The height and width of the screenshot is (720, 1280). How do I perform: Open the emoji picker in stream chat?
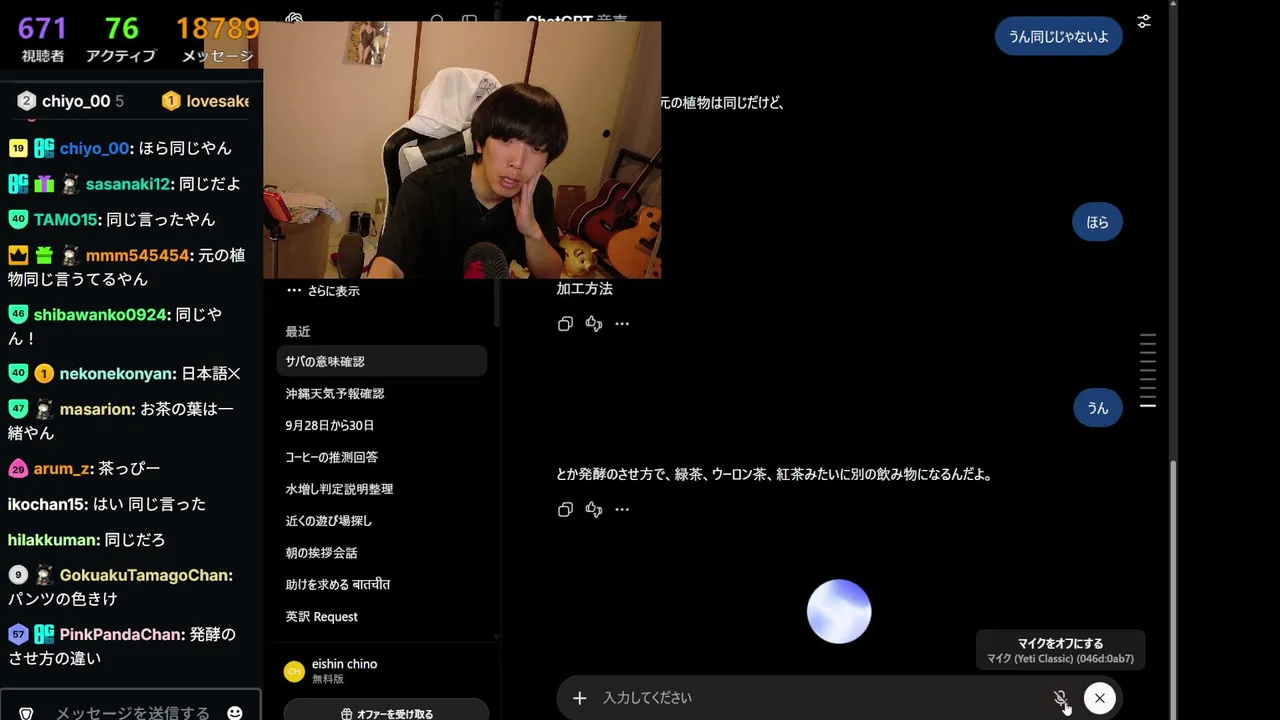tap(235, 713)
